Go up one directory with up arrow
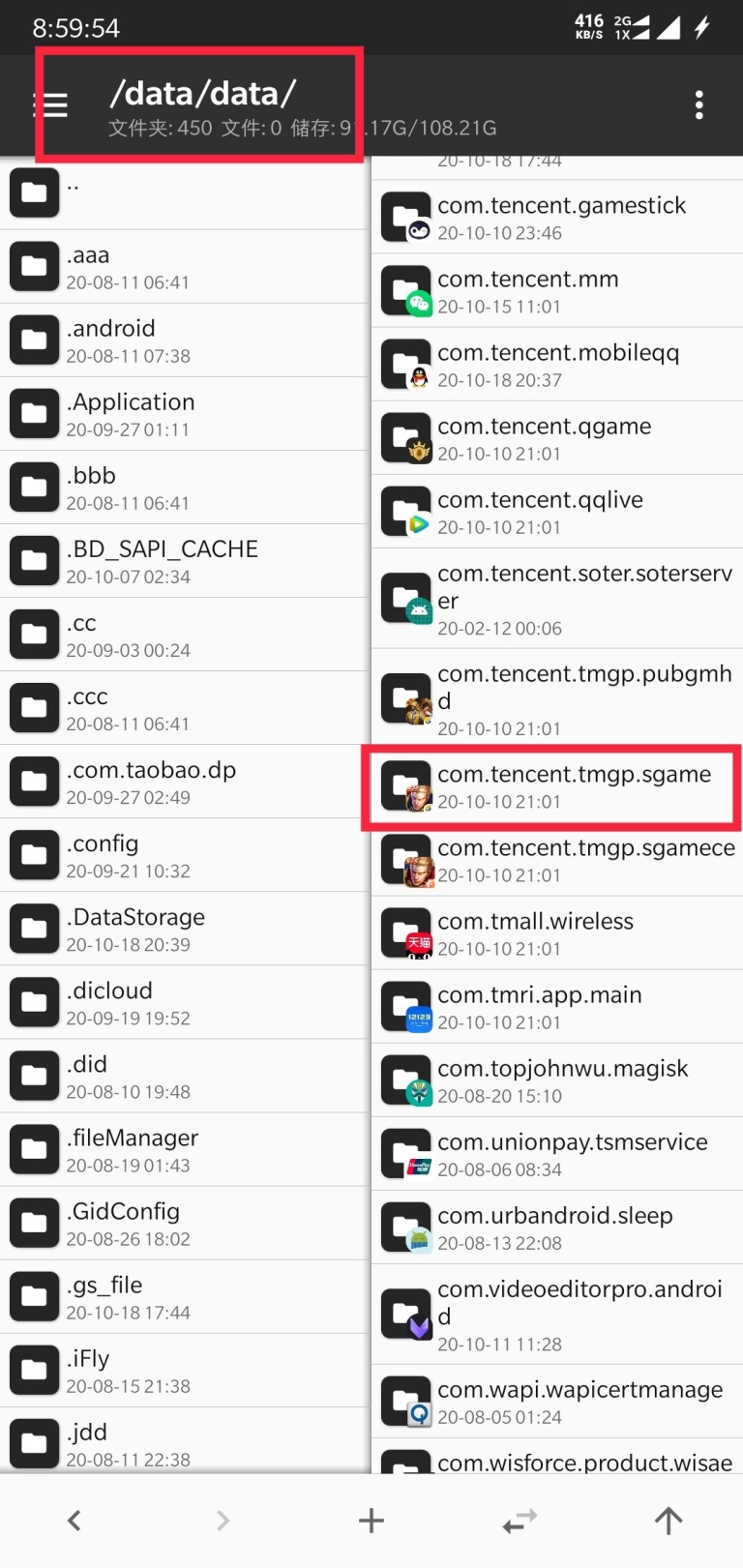The image size is (743, 1568). (668, 1521)
